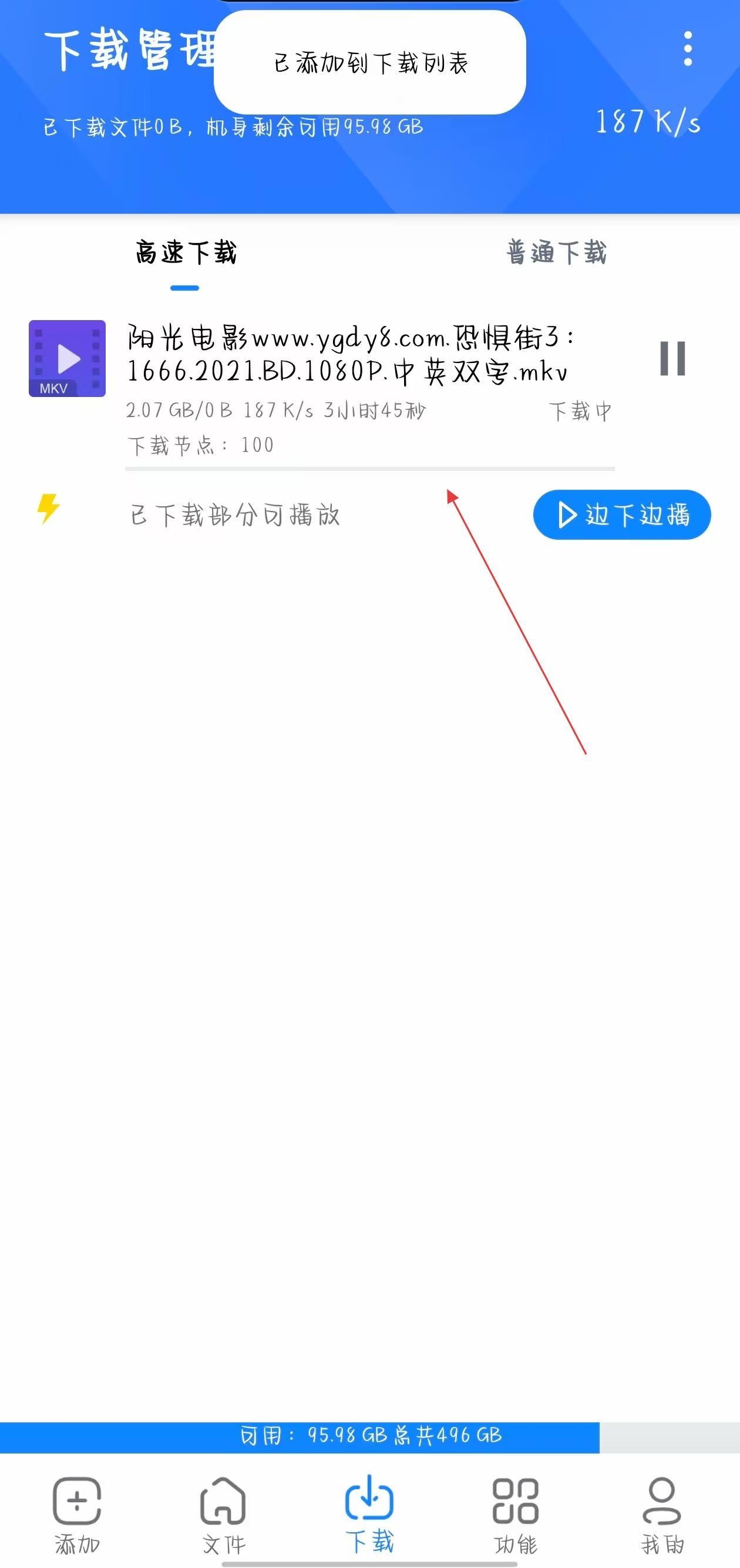Open the 文件 tab
The height and width of the screenshot is (1568, 740).
[223, 1515]
